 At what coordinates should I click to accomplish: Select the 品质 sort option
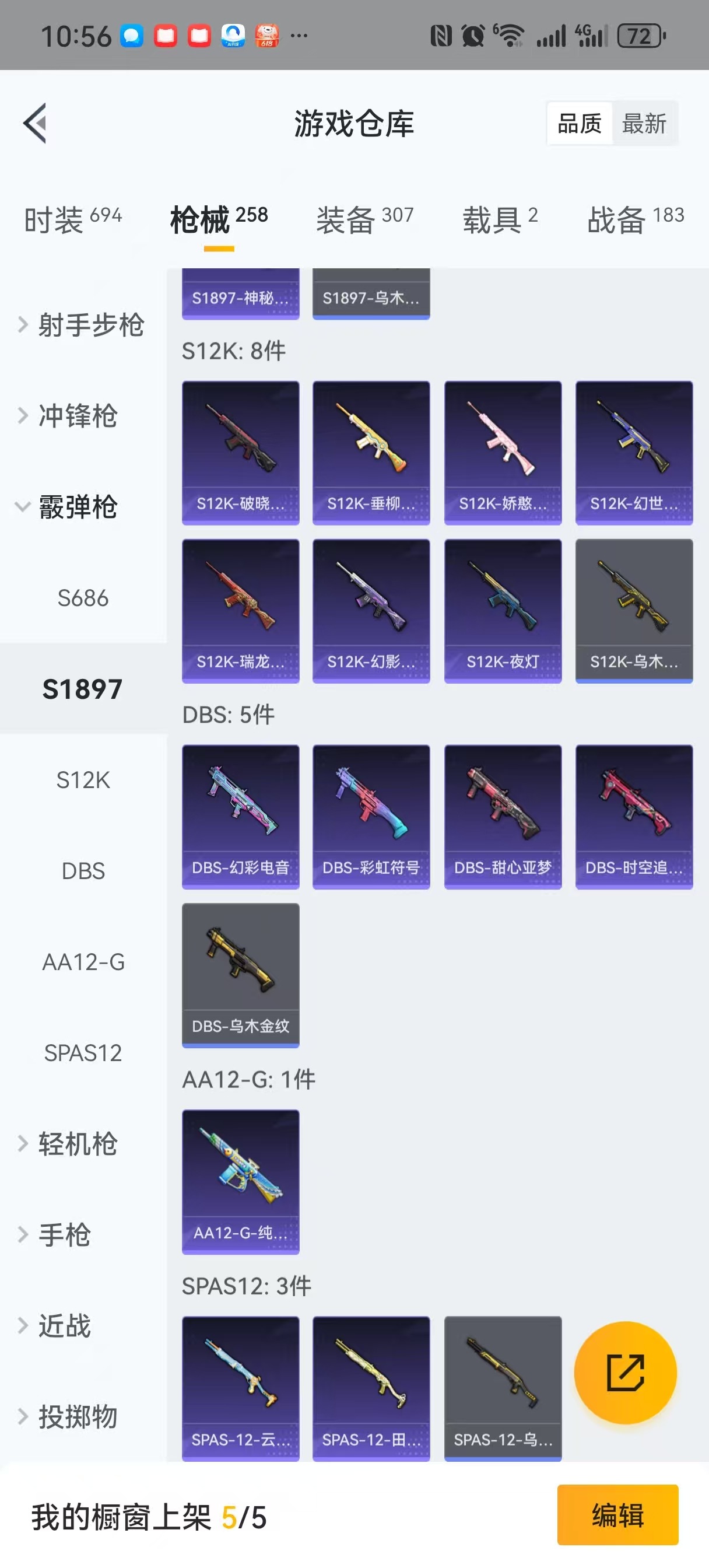click(580, 124)
